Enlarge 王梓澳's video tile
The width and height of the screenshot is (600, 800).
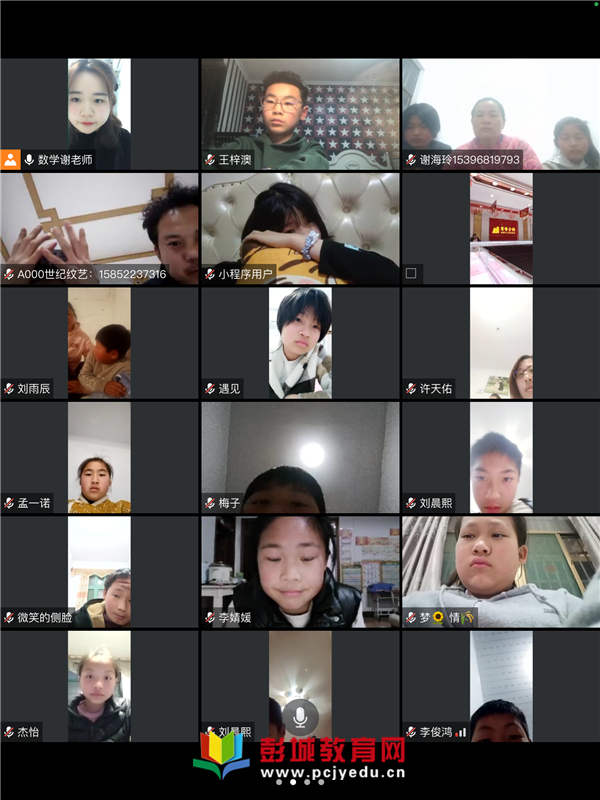click(x=300, y=113)
